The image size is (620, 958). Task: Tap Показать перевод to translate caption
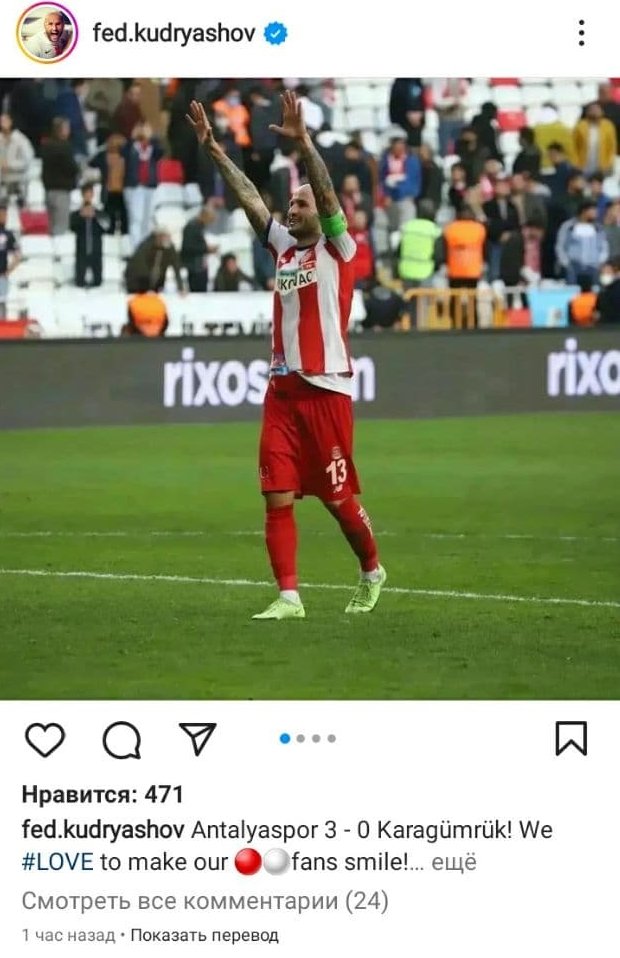(x=204, y=936)
